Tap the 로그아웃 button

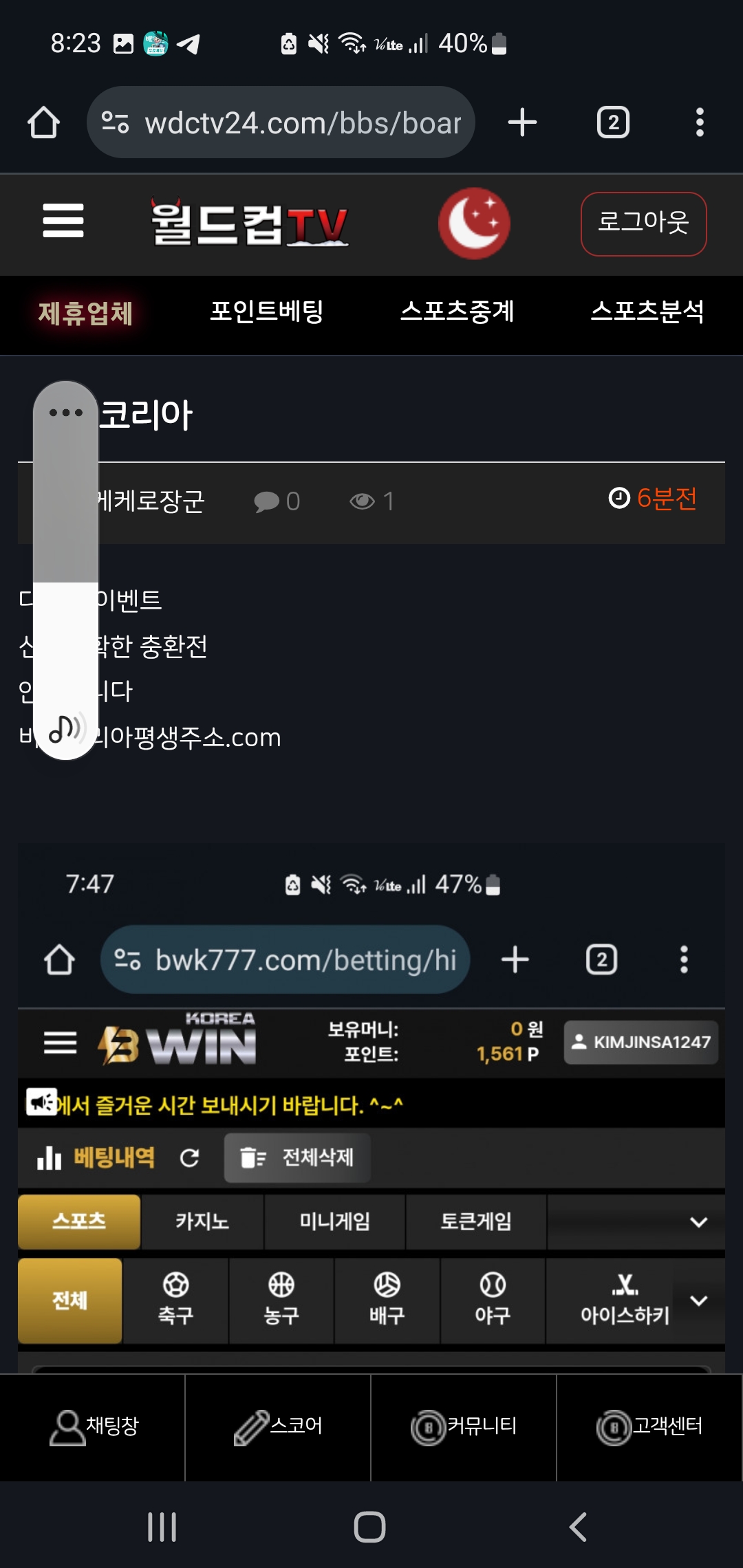(643, 224)
